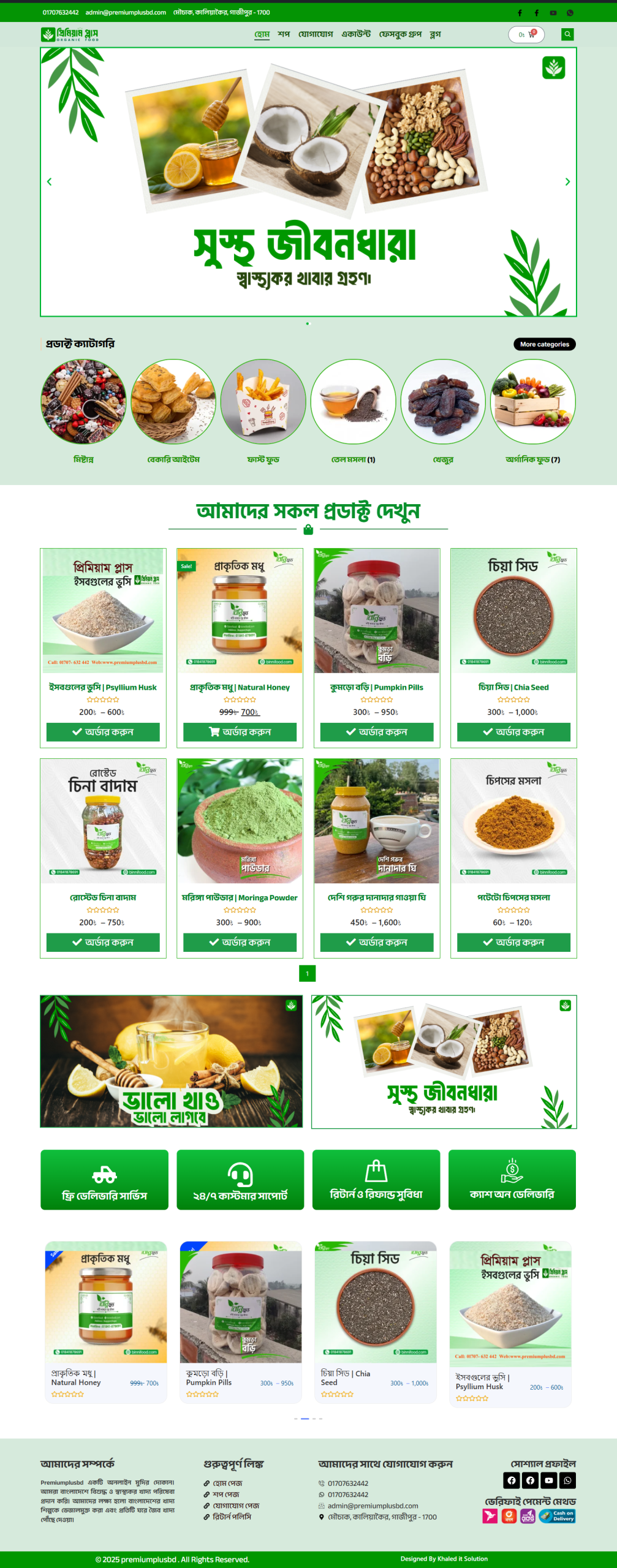Show the next slider banner arrow
The width and height of the screenshot is (617, 1568).
(567, 182)
